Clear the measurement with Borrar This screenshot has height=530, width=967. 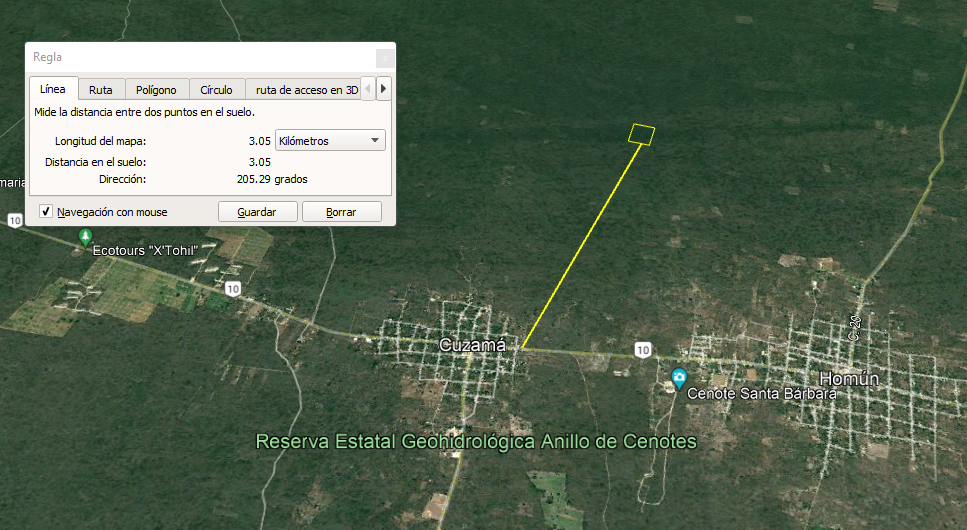point(341,212)
